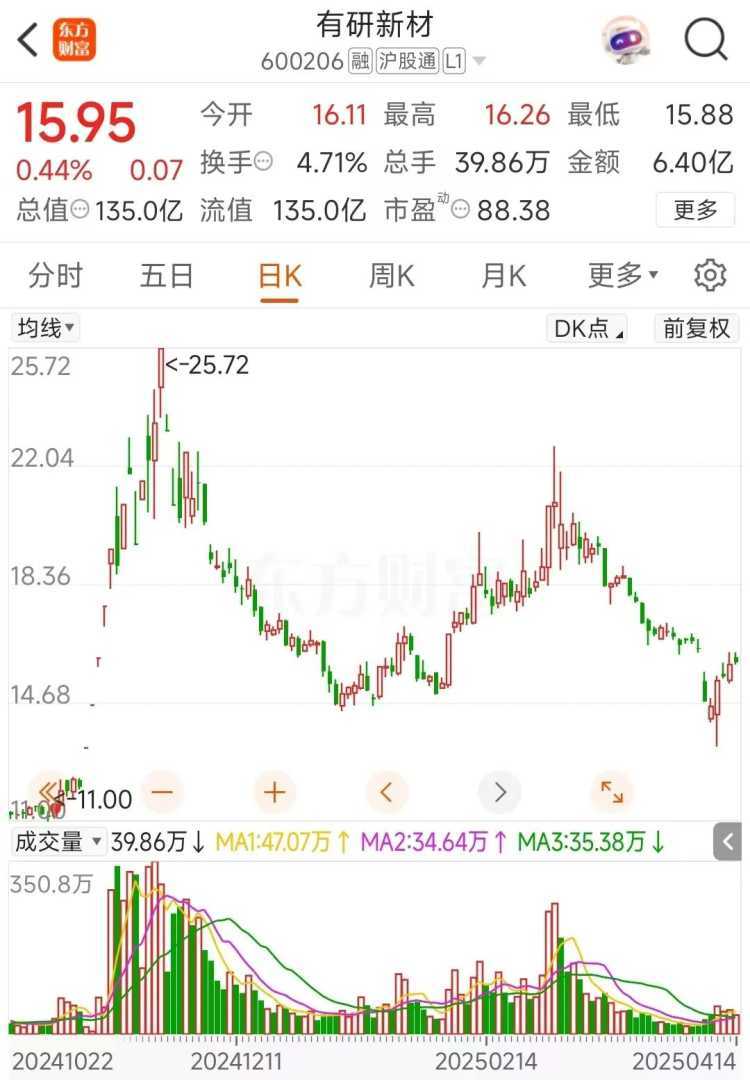
Task: Expand the 均线 indicator dropdown
Action: coord(46,328)
